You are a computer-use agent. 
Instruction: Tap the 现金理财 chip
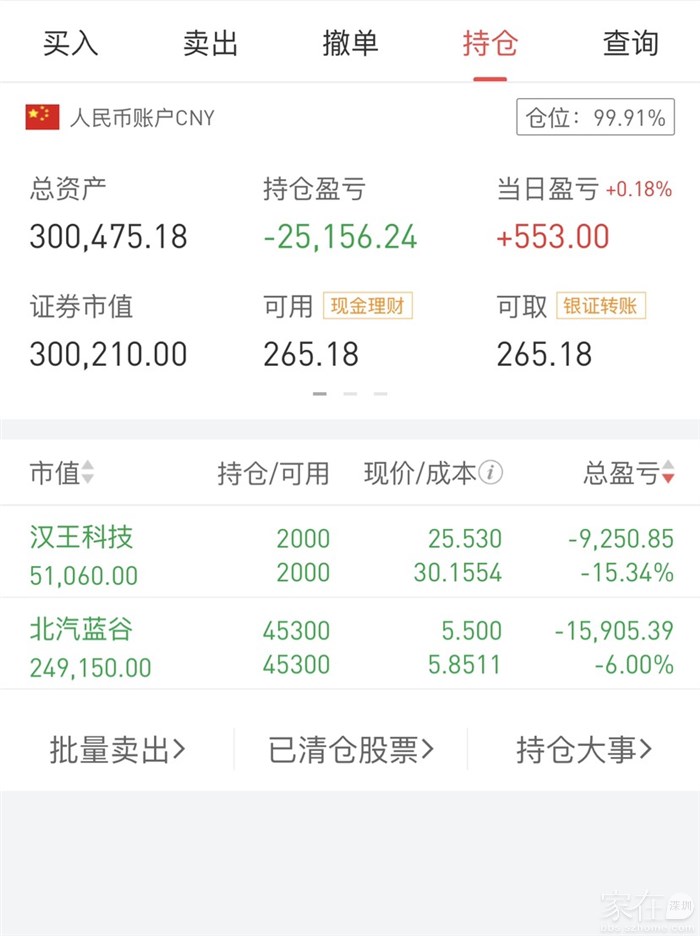[x=367, y=306]
